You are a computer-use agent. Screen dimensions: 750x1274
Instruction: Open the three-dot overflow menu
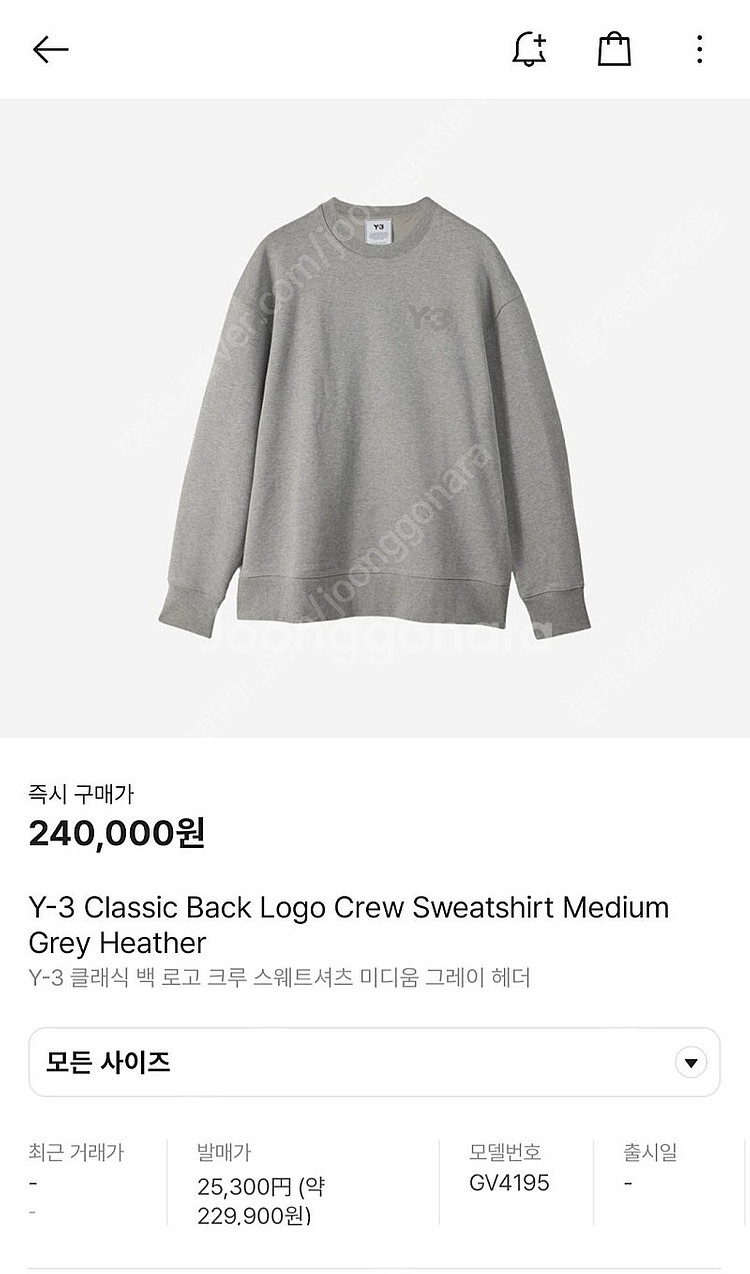click(701, 49)
